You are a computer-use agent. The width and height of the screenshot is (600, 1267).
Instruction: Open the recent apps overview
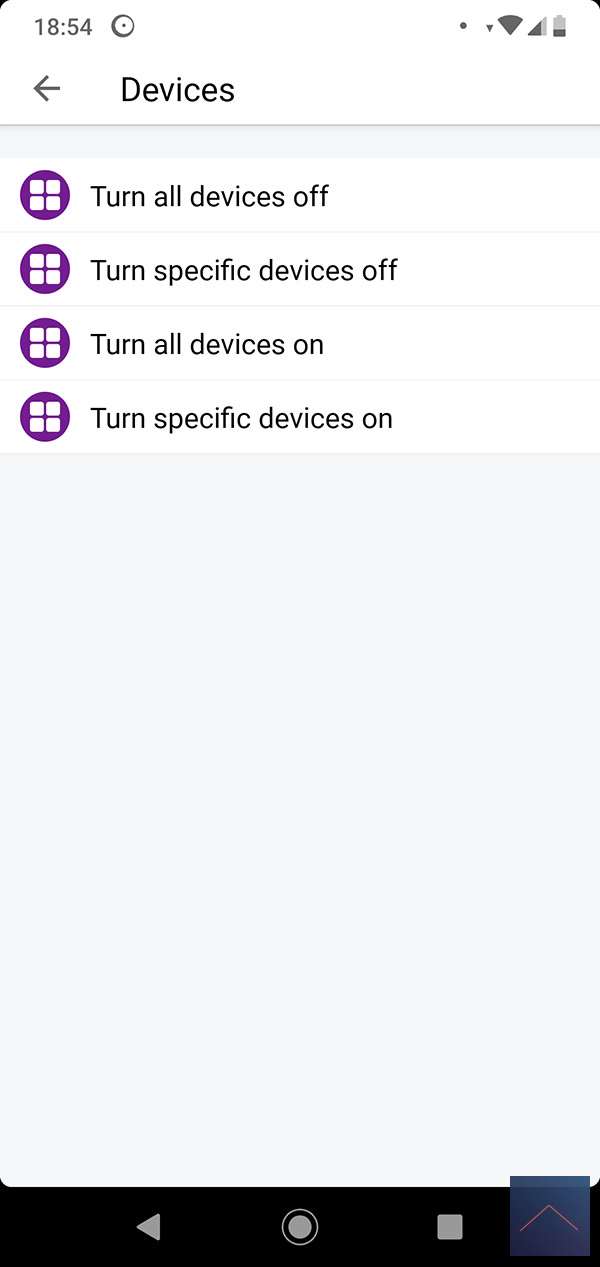(x=450, y=1226)
